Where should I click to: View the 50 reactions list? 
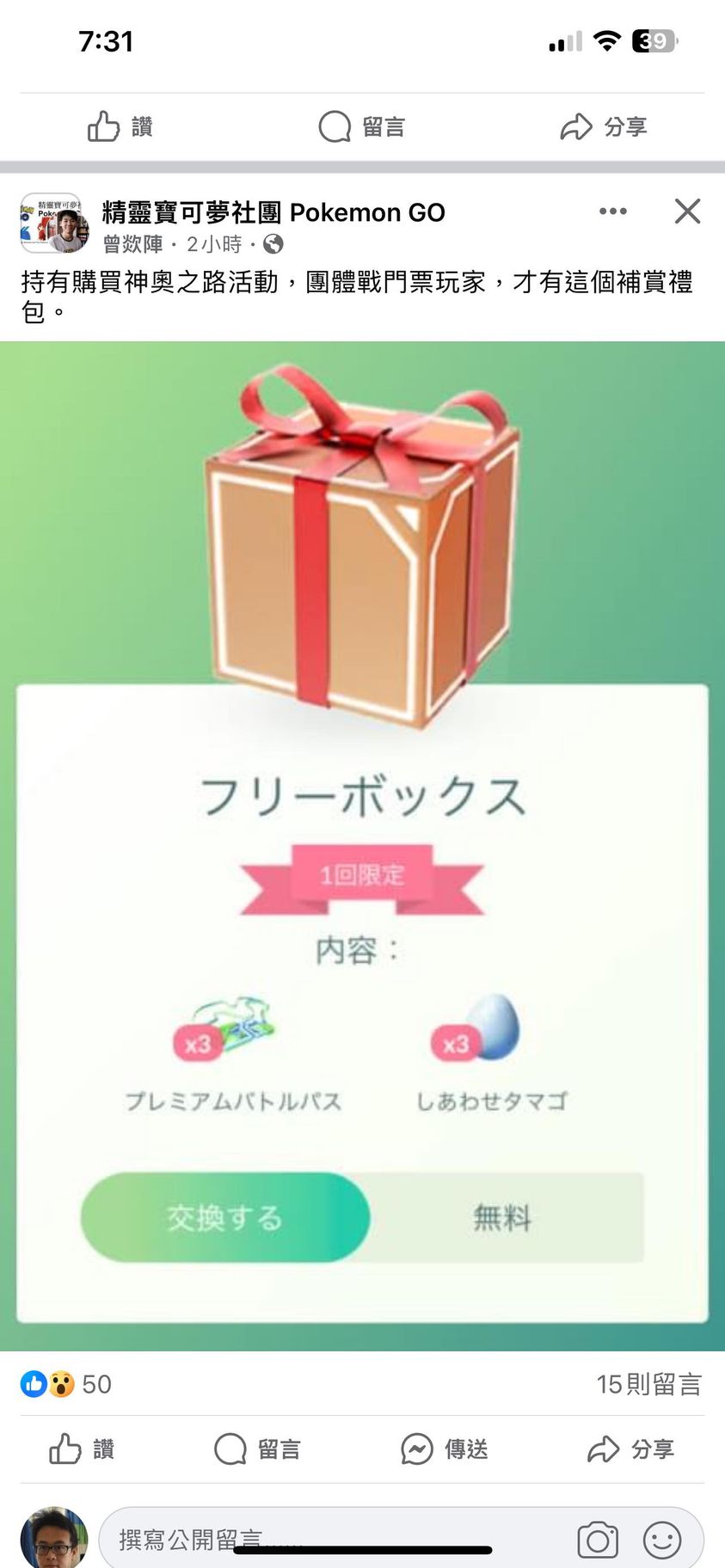66,1384
